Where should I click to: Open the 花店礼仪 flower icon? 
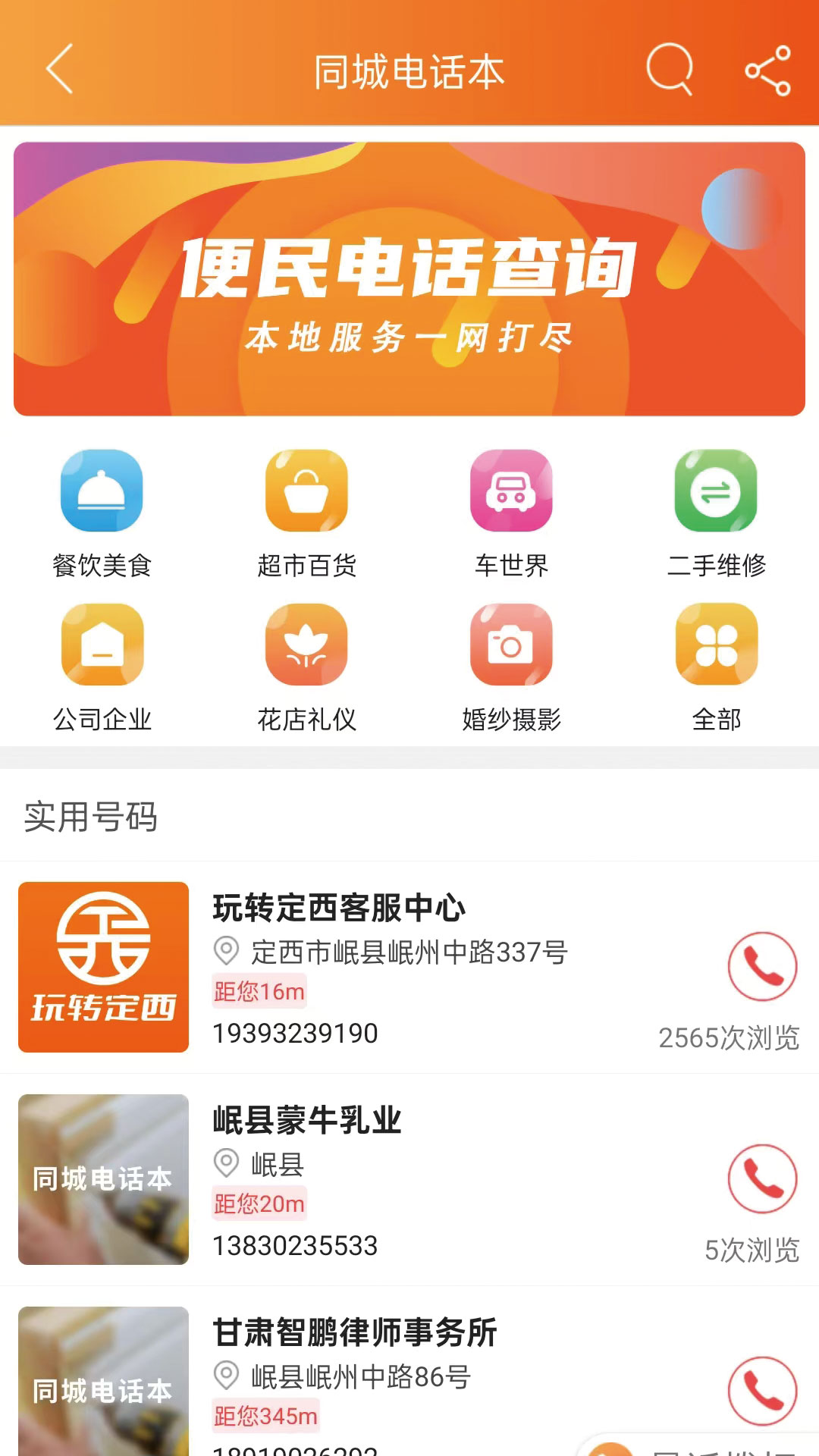click(306, 645)
